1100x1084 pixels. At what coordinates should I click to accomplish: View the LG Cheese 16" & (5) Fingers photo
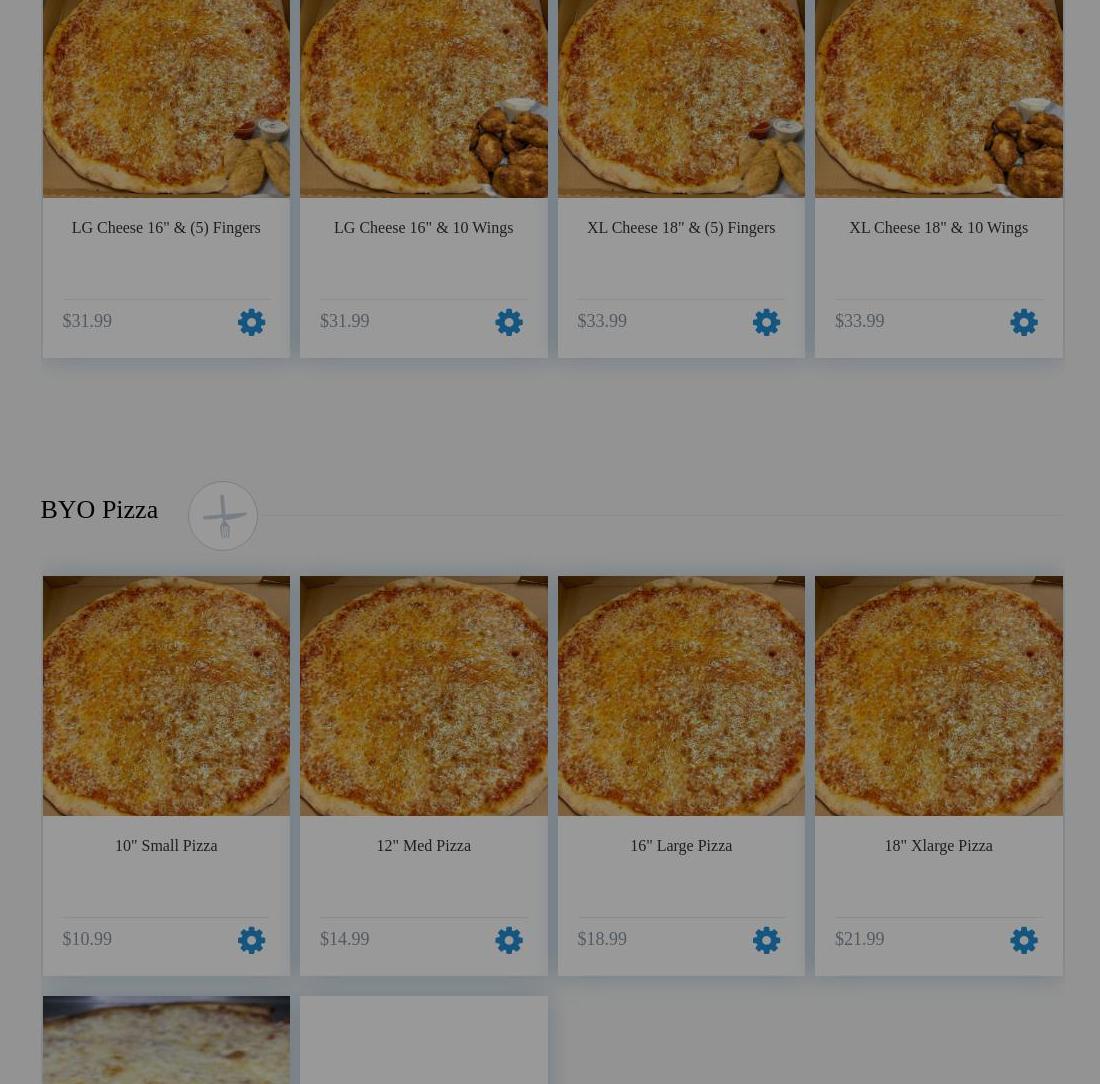click(166, 98)
